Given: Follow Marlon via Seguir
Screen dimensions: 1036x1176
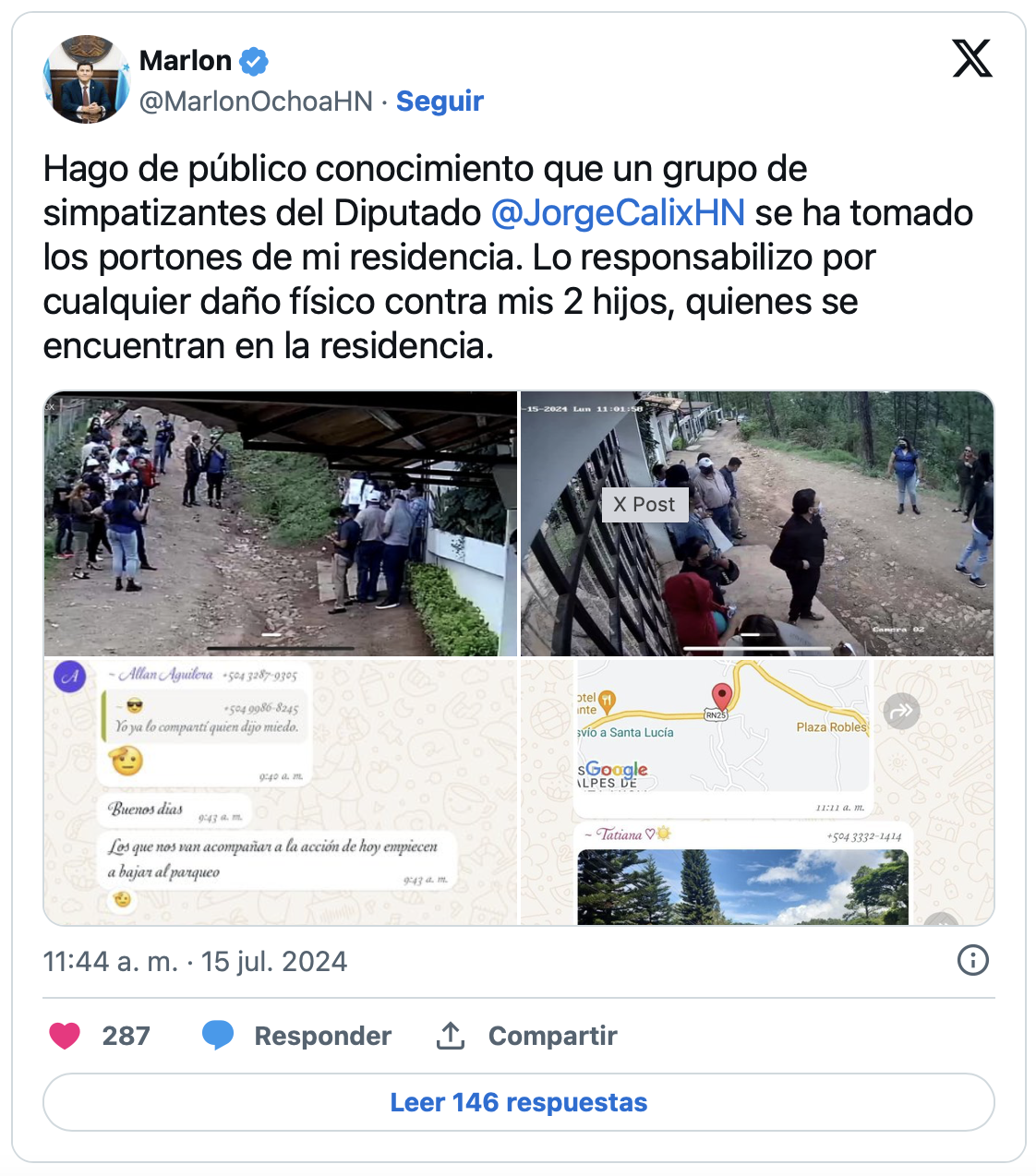Looking at the screenshot, I should click(x=440, y=102).
